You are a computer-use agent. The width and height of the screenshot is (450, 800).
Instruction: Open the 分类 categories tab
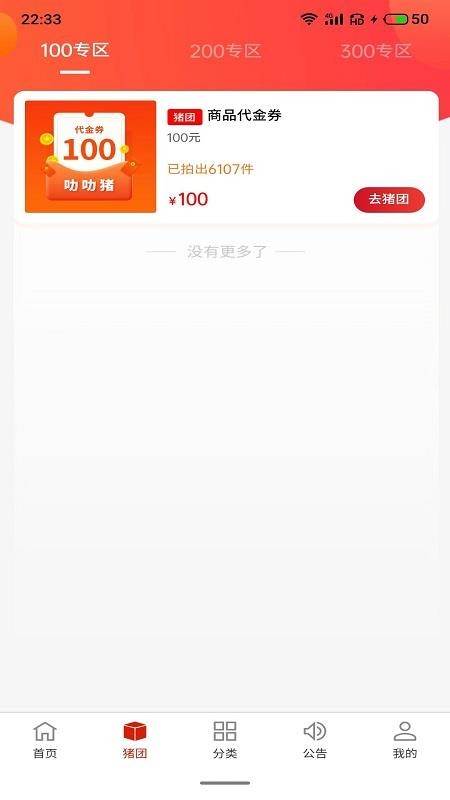coord(225,740)
